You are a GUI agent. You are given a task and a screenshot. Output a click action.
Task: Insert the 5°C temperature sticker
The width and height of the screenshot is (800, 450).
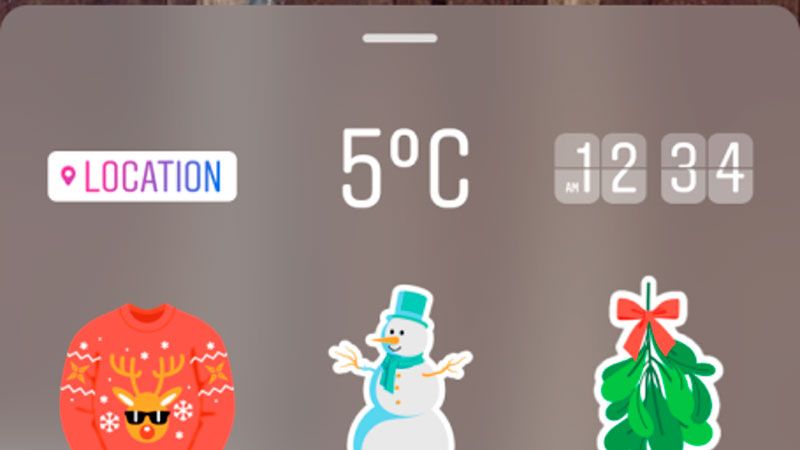pyautogui.click(x=403, y=169)
